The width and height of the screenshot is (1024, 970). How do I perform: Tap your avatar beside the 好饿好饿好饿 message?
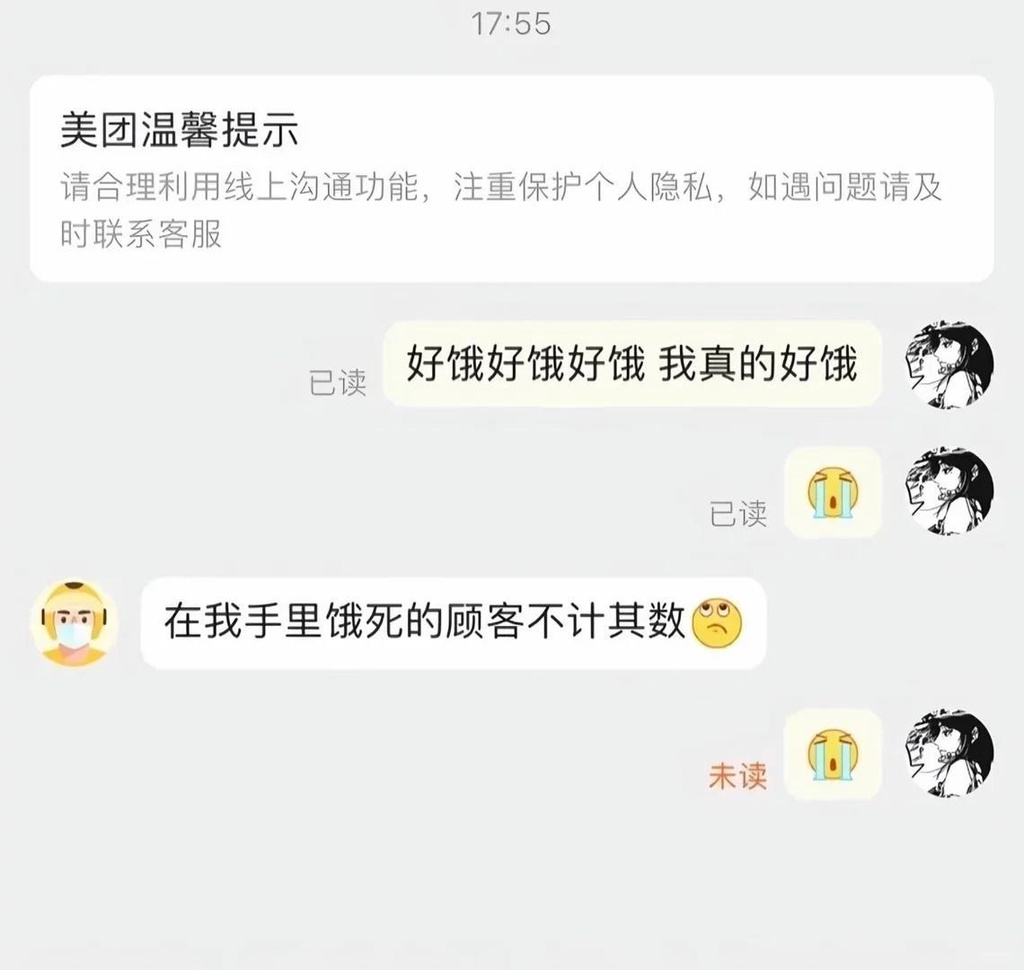[x=948, y=365]
